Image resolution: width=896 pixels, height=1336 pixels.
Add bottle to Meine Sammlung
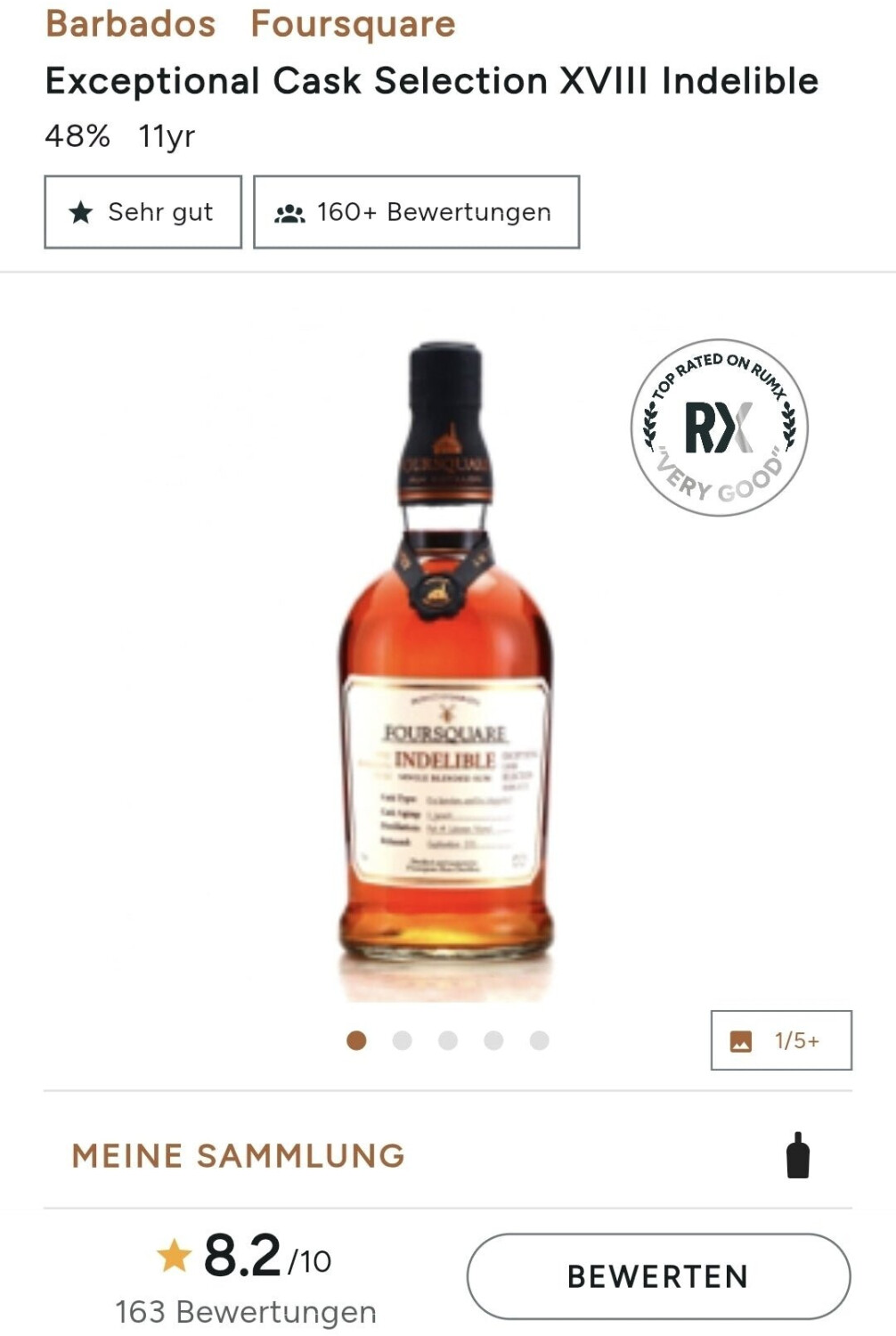pos(797,1156)
